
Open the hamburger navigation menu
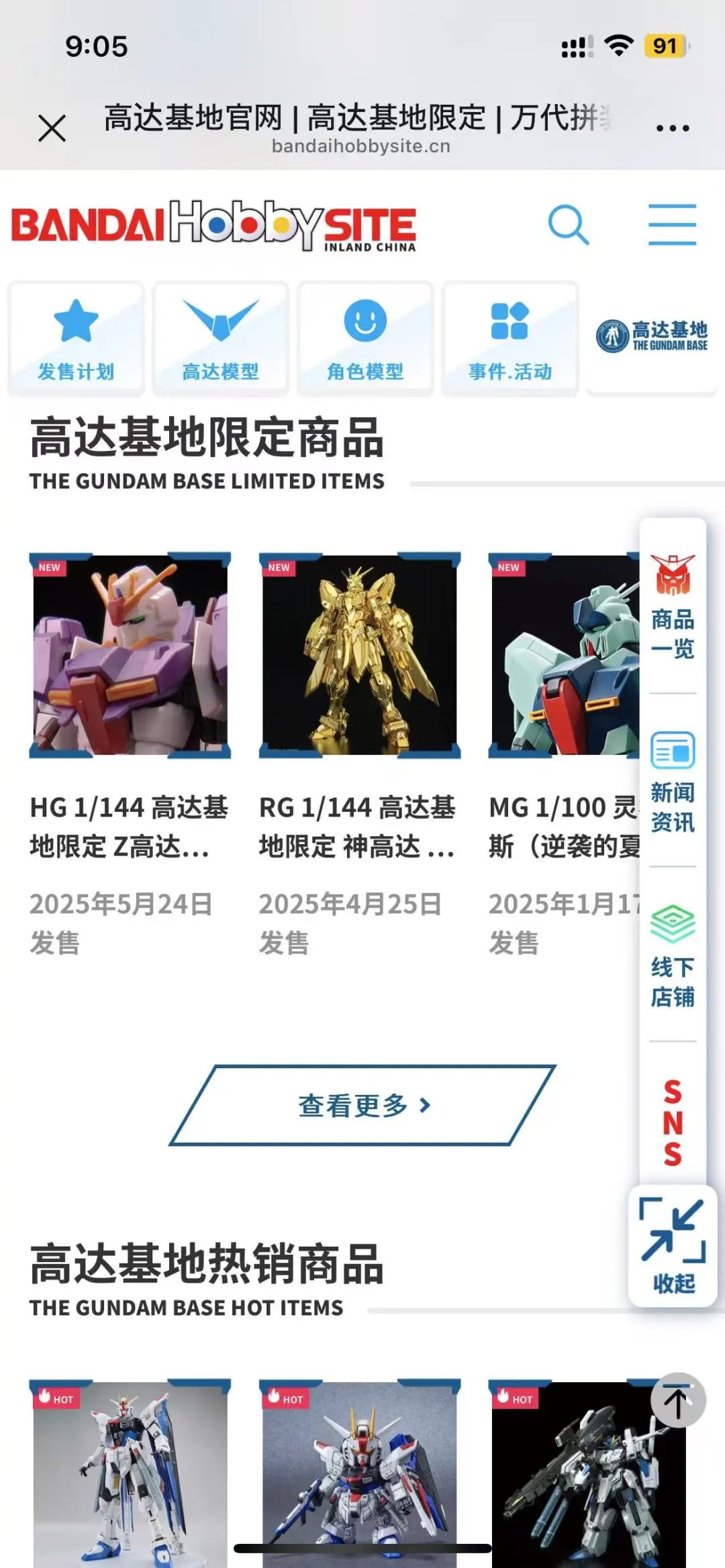(x=672, y=225)
